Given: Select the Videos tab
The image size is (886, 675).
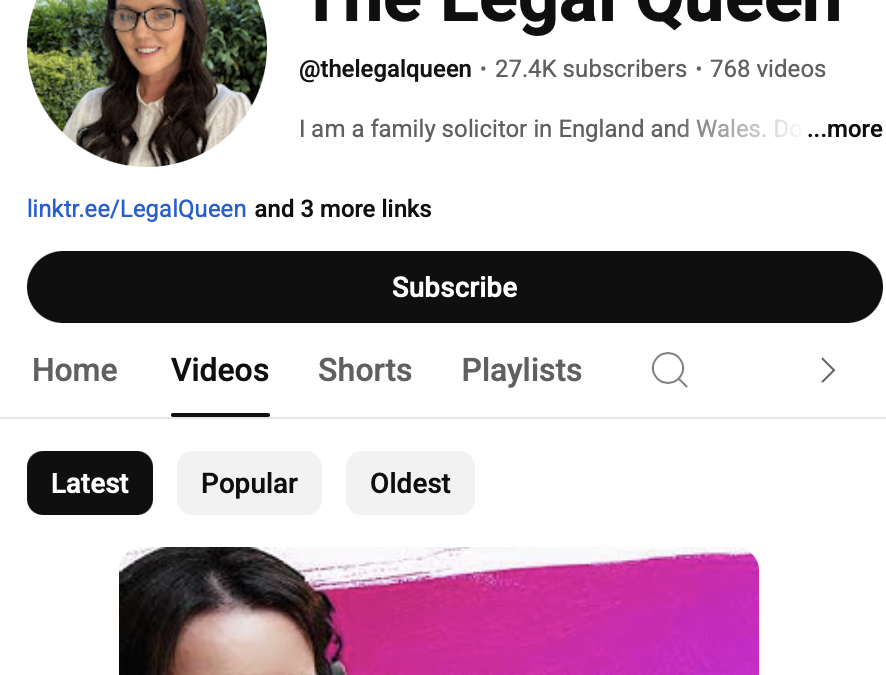Looking at the screenshot, I should [220, 370].
